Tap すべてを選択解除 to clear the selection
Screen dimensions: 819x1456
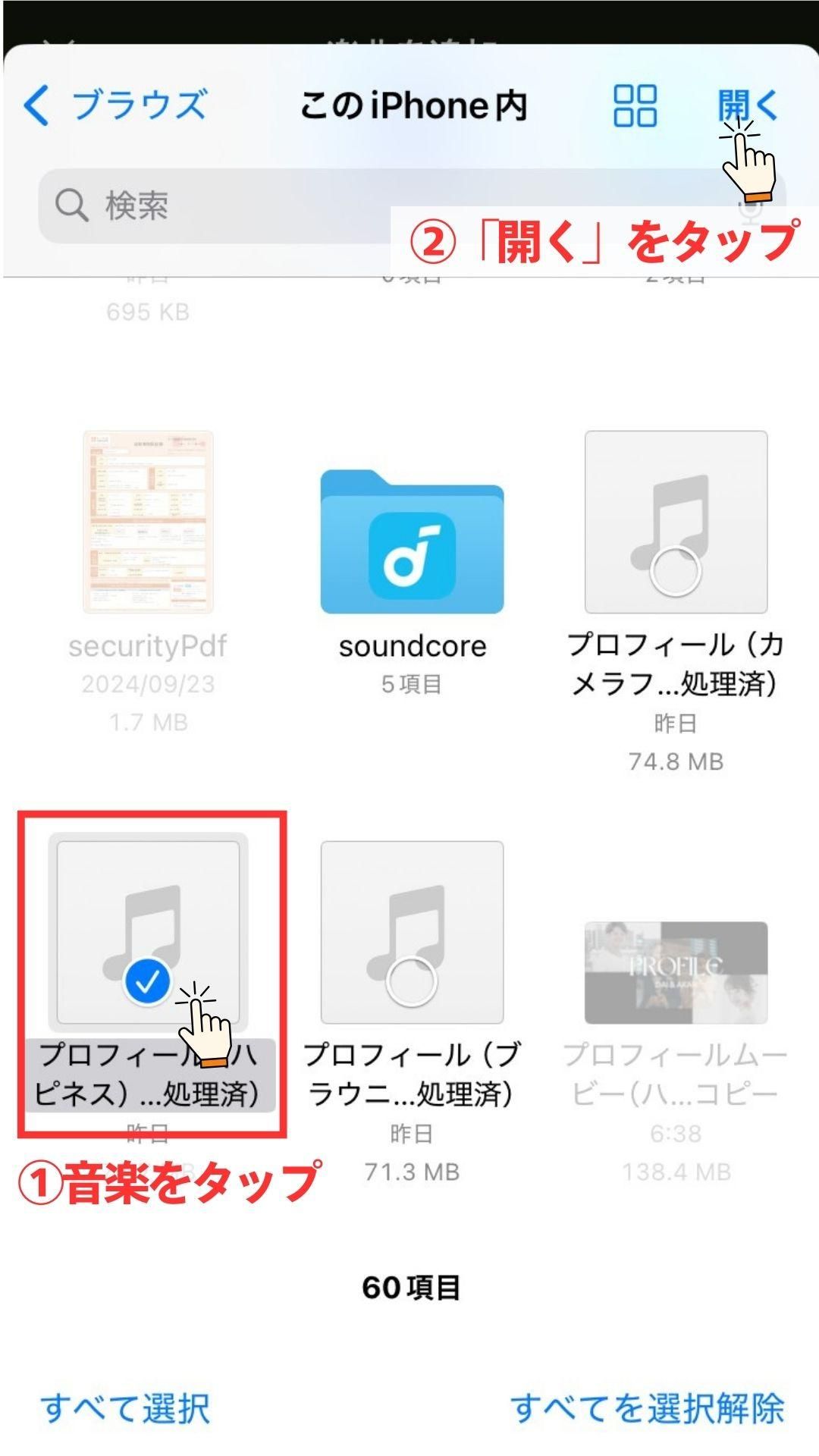(647, 1407)
